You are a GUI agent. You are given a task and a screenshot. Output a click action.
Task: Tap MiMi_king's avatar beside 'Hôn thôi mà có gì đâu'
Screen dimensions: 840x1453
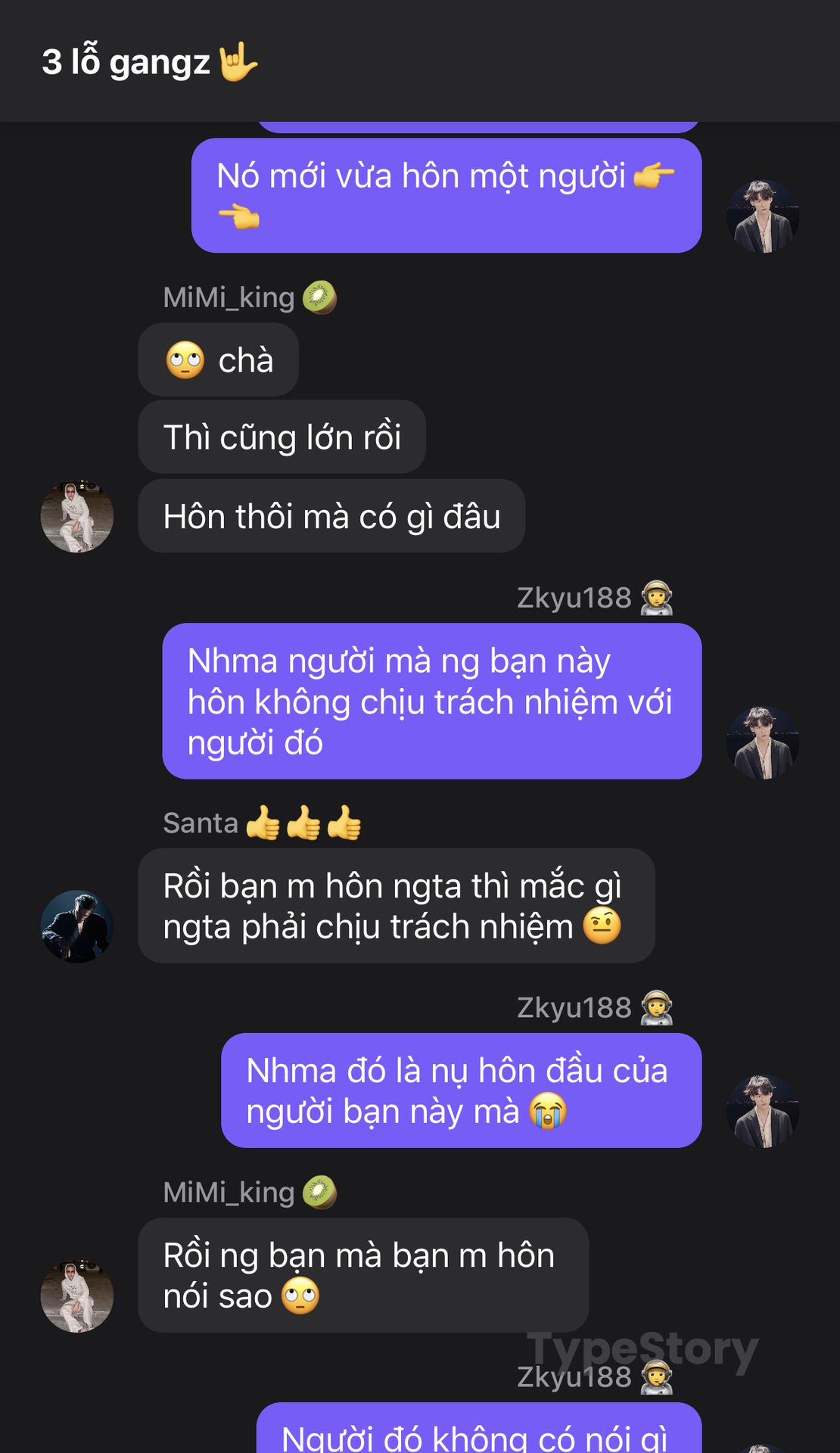pos(77,516)
